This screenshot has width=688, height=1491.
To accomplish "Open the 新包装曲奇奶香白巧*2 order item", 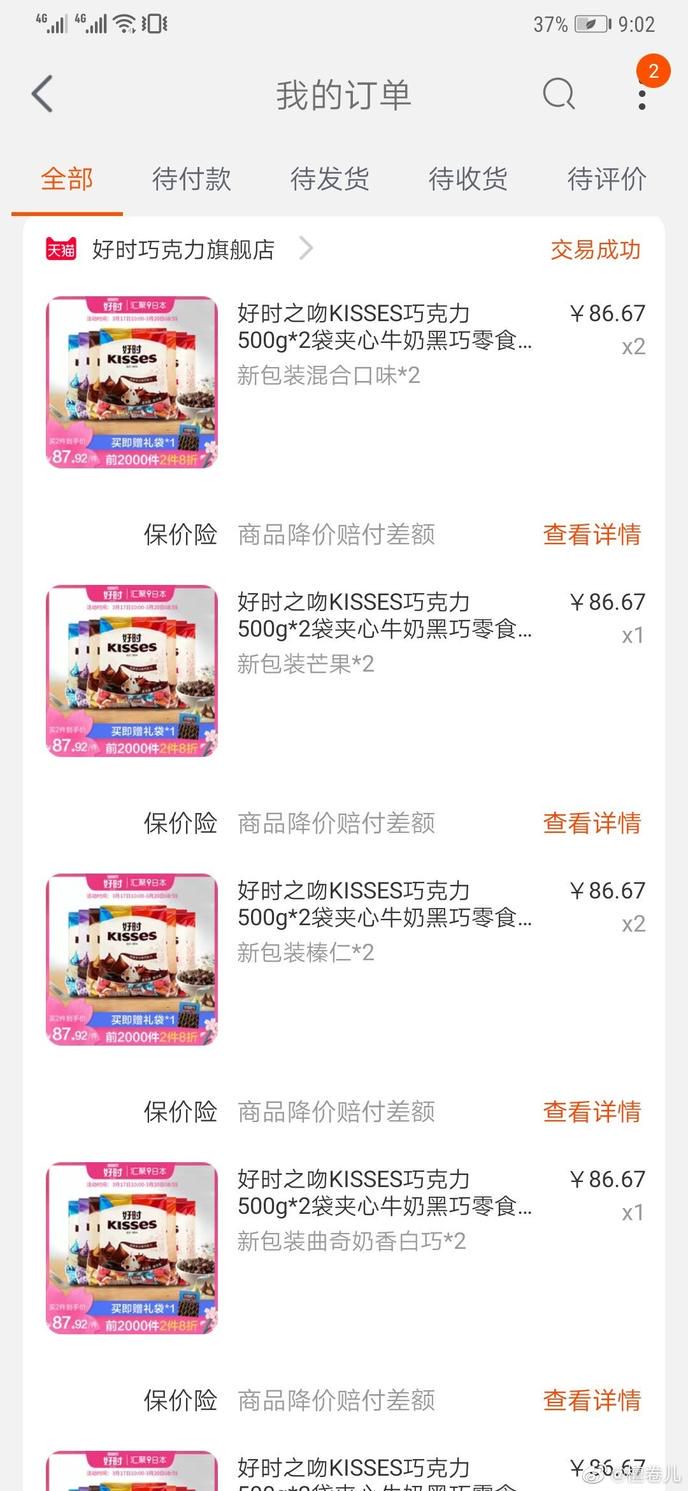I will point(344,1248).
